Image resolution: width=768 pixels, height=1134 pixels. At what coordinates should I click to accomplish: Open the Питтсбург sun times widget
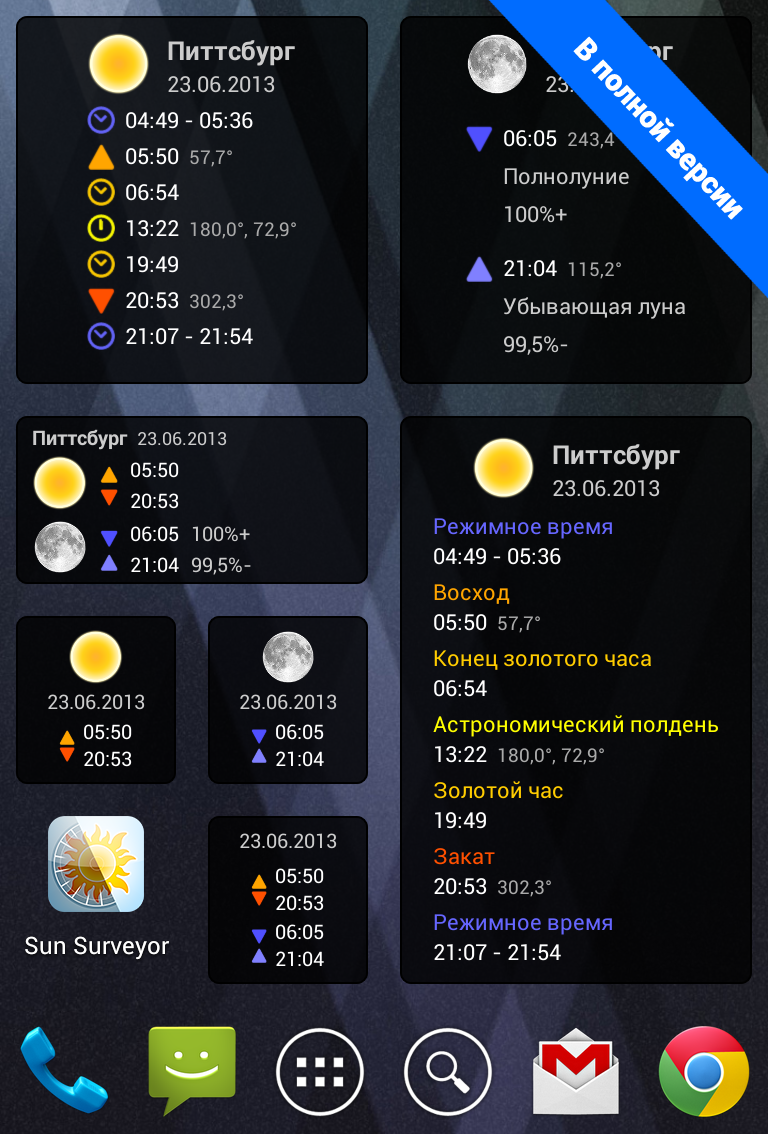tap(192, 200)
